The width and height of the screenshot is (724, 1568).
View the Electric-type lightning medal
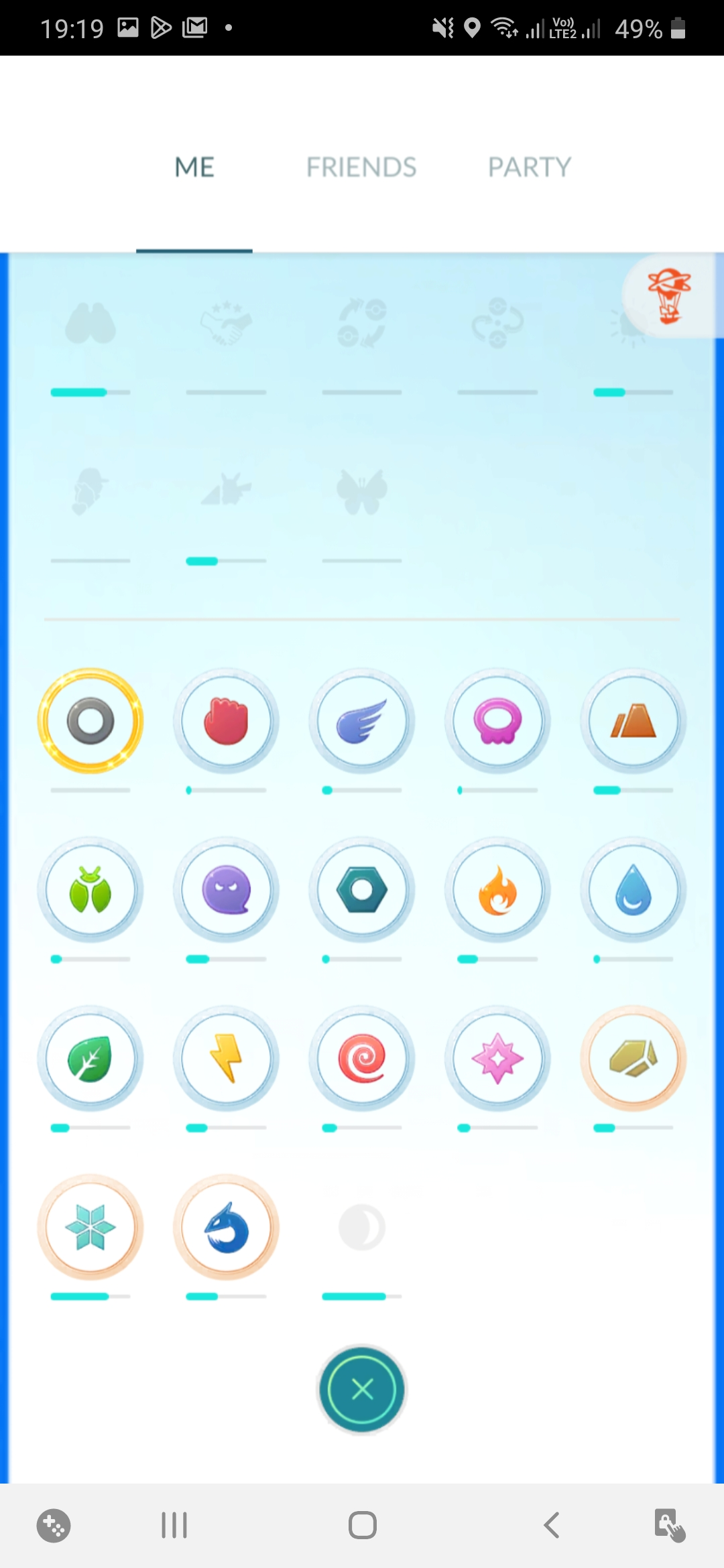(x=226, y=1059)
